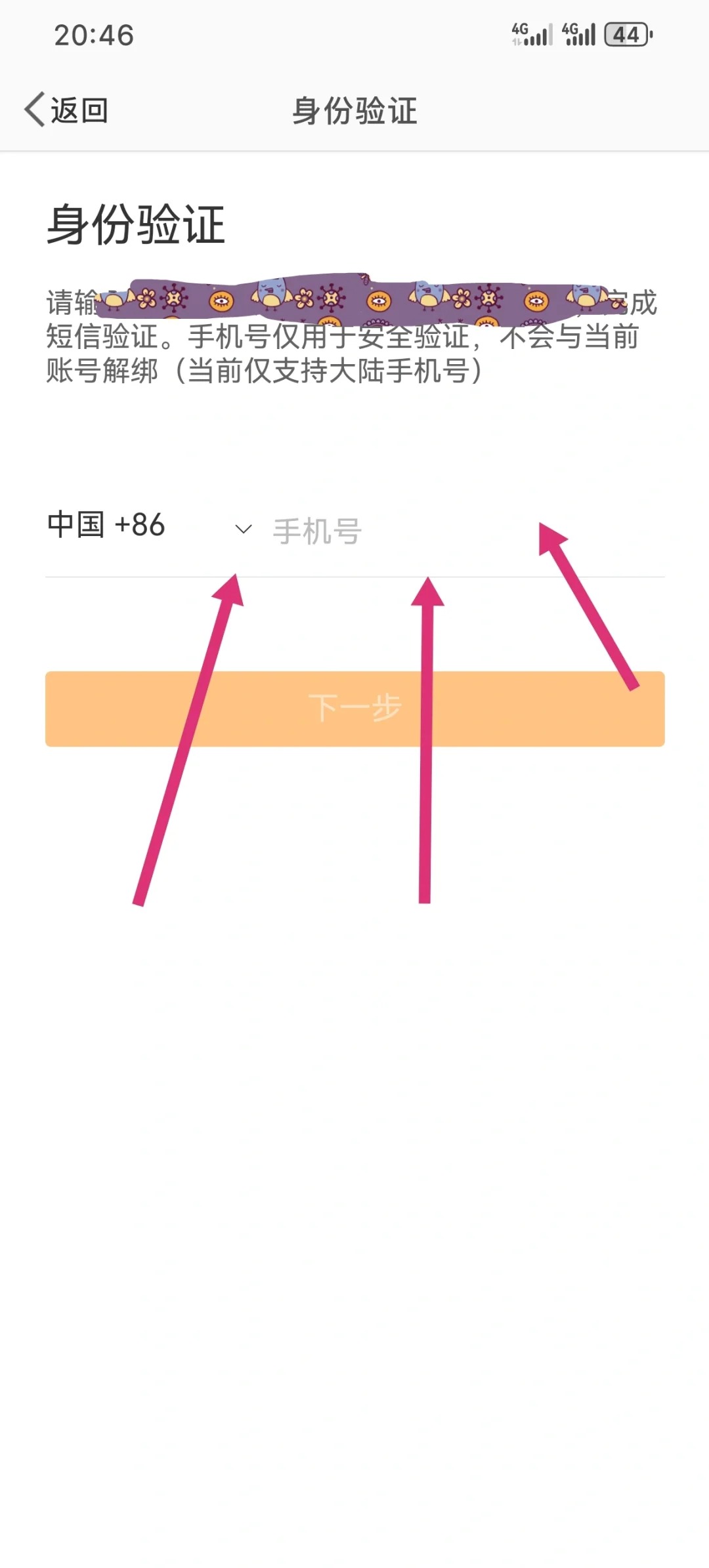Tap the 下一步 next step button
709x1568 pixels.
pyautogui.click(x=354, y=709)
